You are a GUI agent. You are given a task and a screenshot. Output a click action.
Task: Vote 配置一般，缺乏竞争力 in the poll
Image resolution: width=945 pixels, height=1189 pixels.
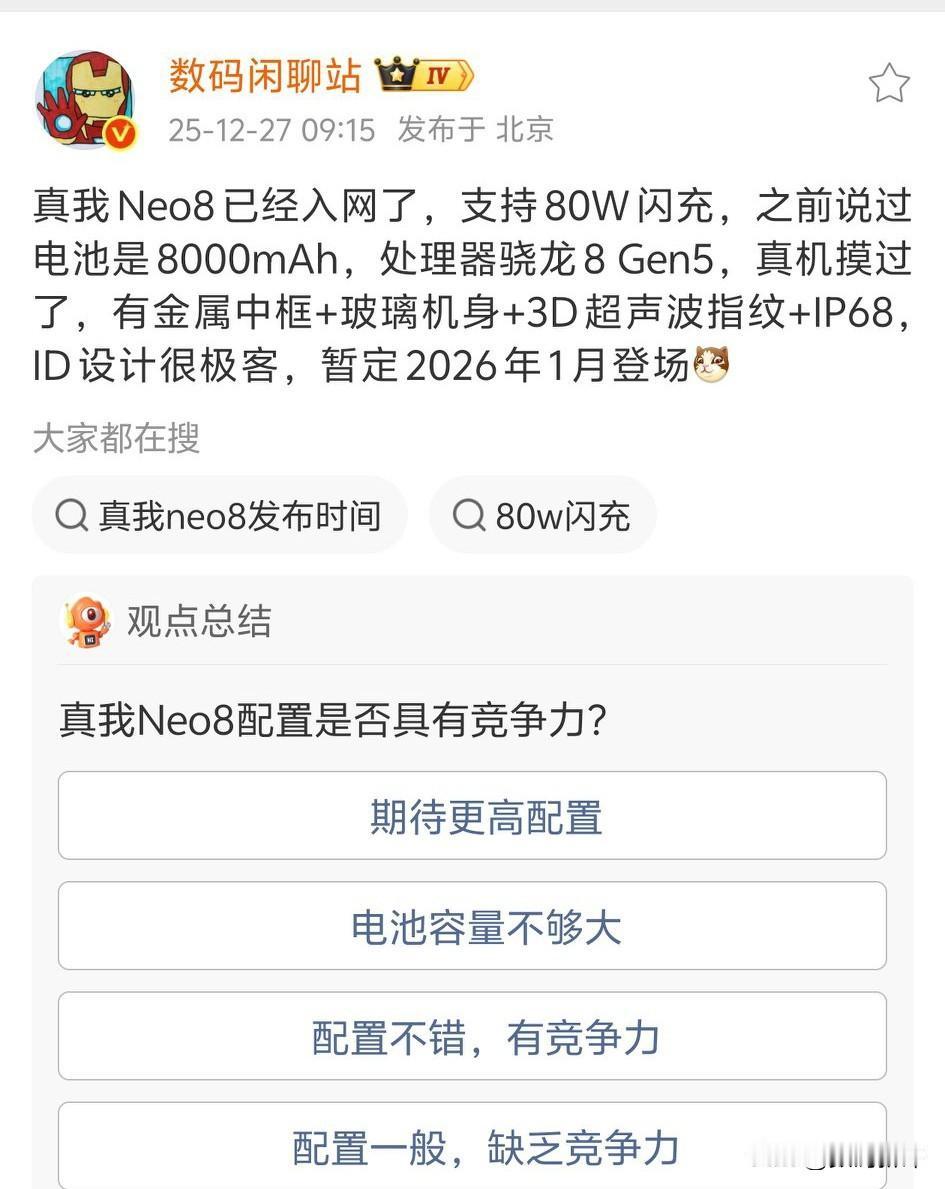[472, 1148]
